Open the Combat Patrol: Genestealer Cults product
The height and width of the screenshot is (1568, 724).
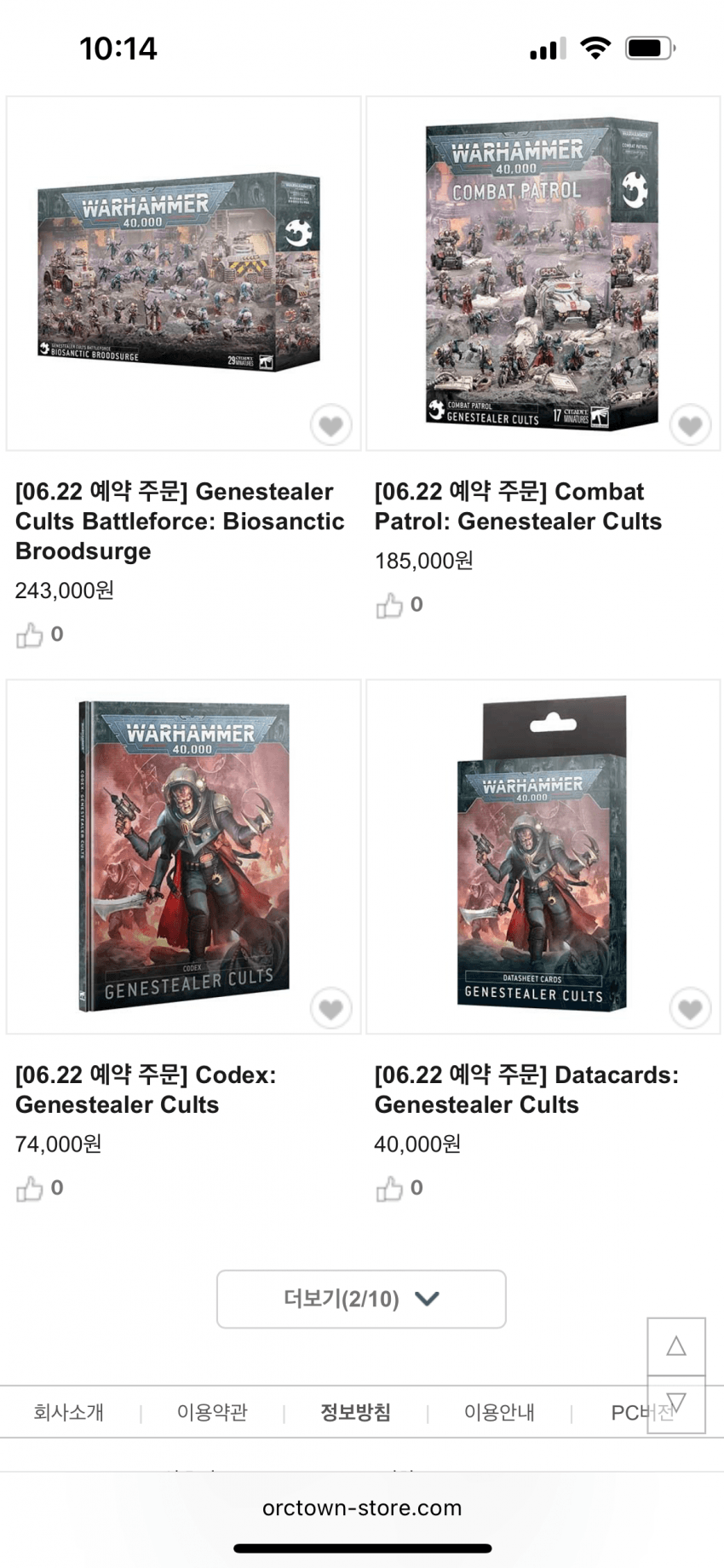pos(543,273)
